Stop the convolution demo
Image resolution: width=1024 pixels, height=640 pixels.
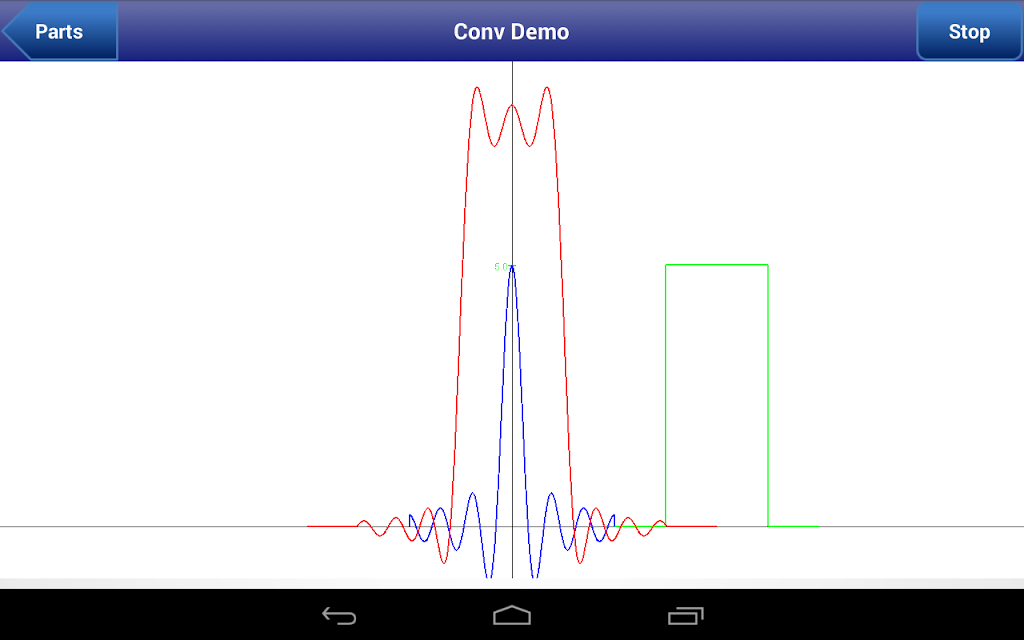[x=969, y=31]
